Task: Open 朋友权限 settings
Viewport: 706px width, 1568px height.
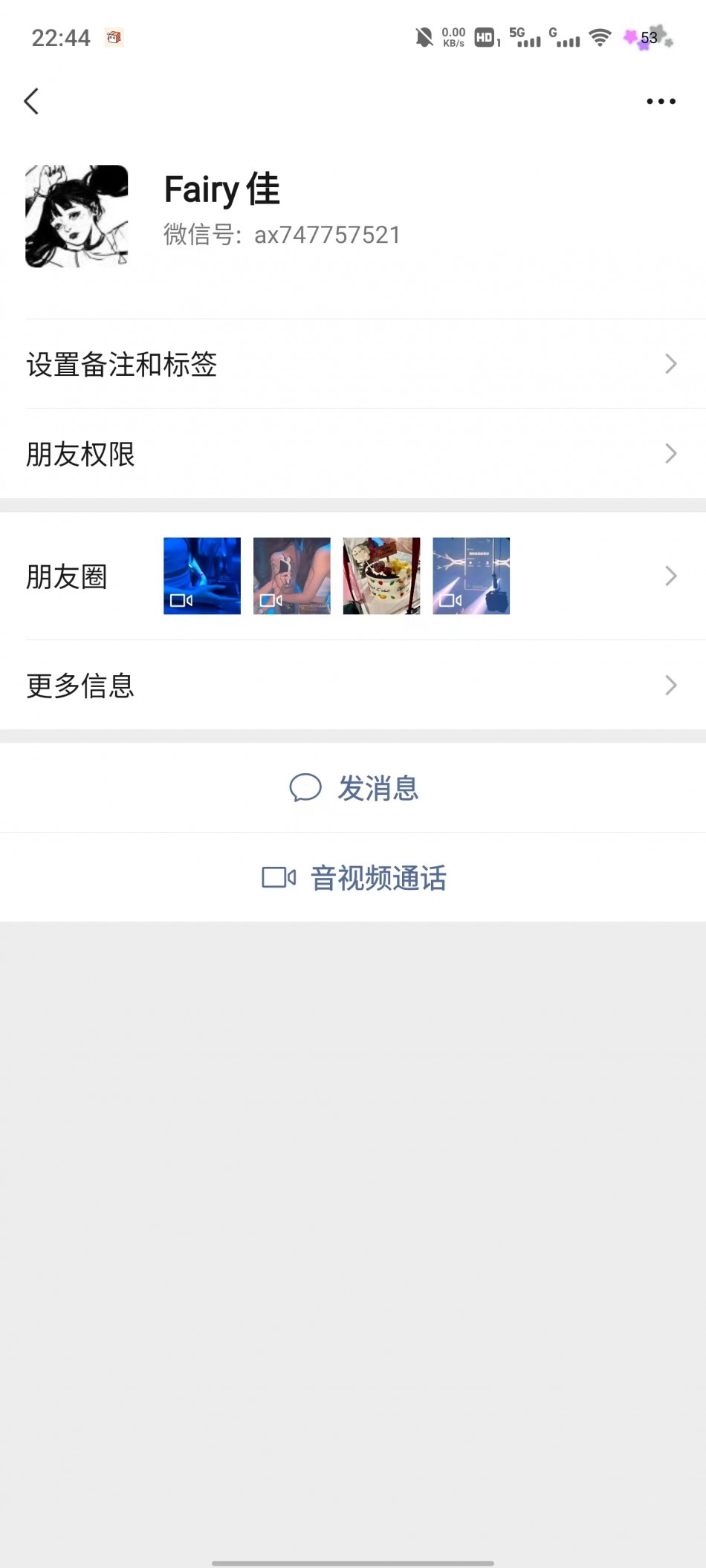Action: [352, 454]
